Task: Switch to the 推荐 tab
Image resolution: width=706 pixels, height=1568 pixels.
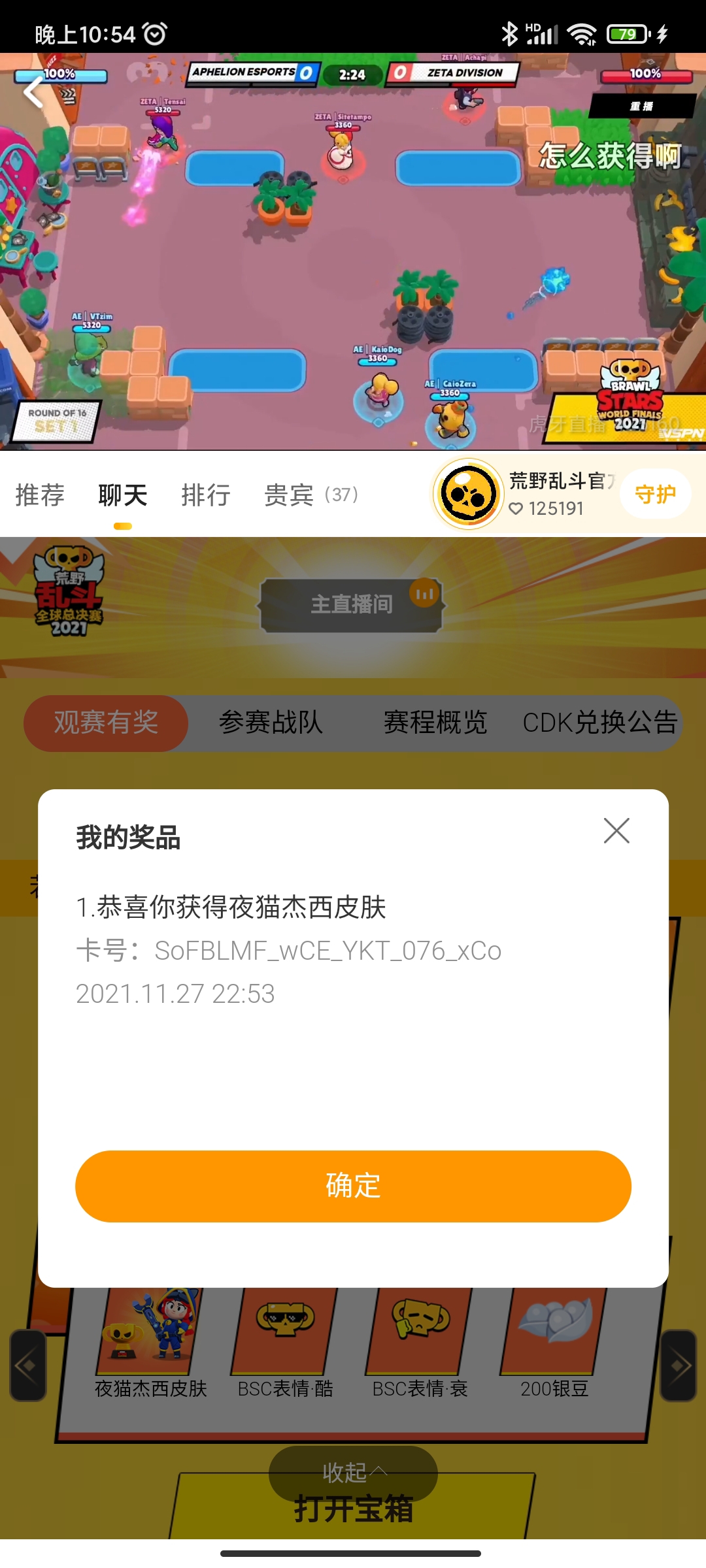Action: (x=40, y=495)
